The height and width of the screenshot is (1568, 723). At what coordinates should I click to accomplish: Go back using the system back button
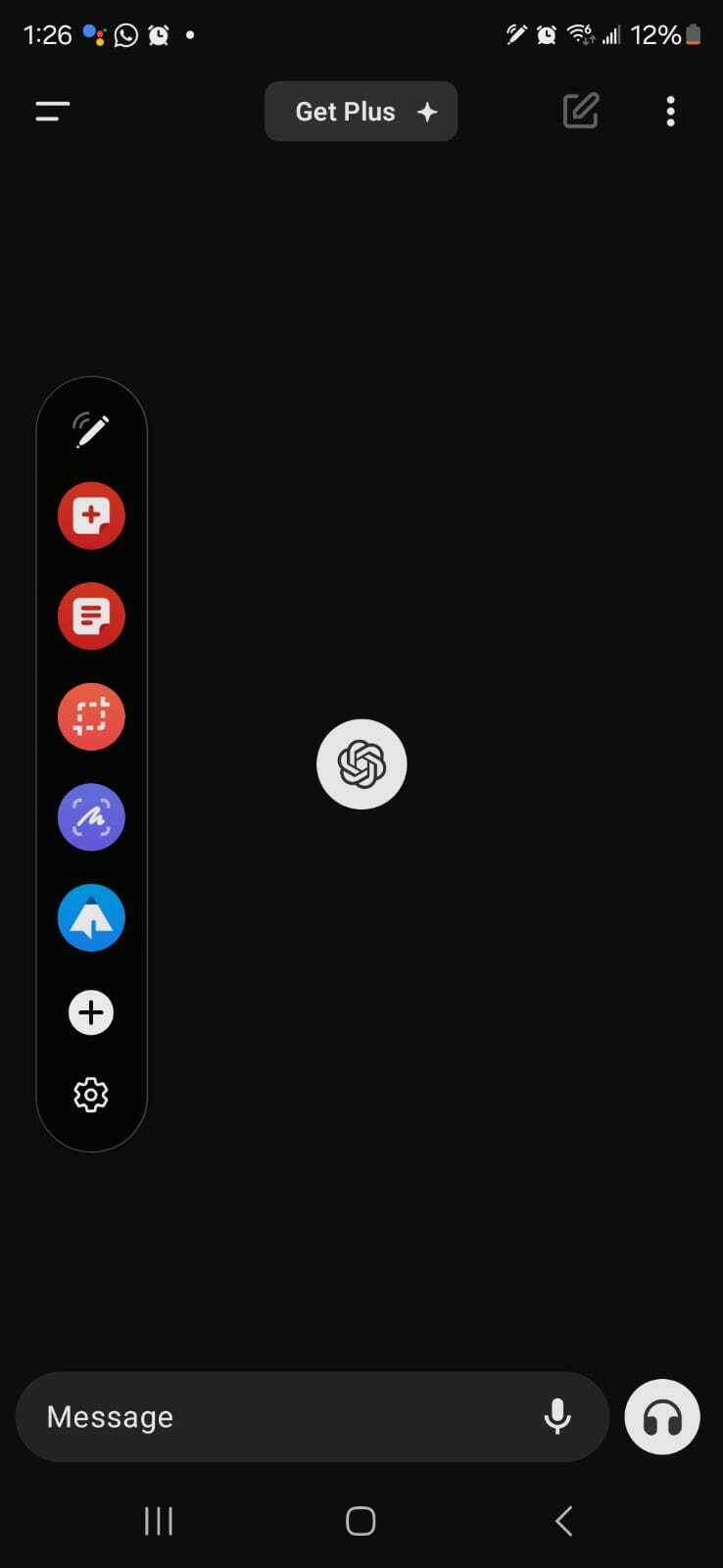[x=563, y=1521]
